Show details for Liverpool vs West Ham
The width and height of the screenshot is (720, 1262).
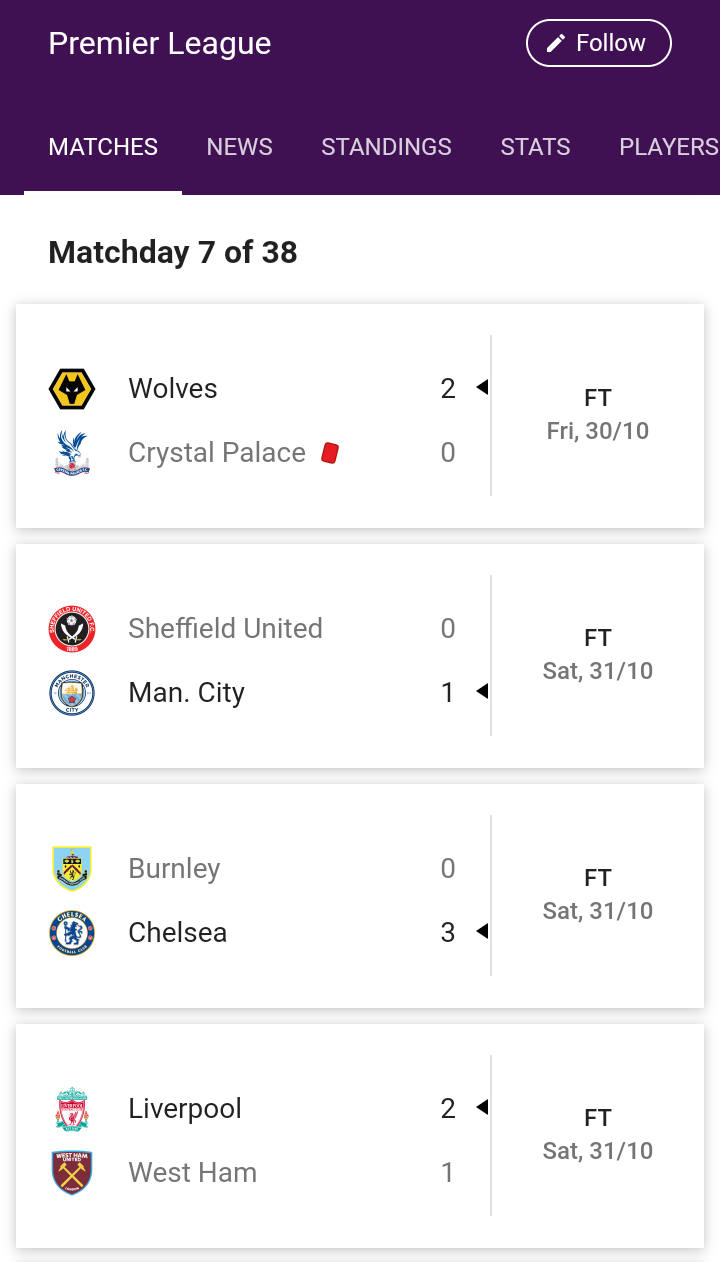pyautogui.click(x=360, y=1136)
